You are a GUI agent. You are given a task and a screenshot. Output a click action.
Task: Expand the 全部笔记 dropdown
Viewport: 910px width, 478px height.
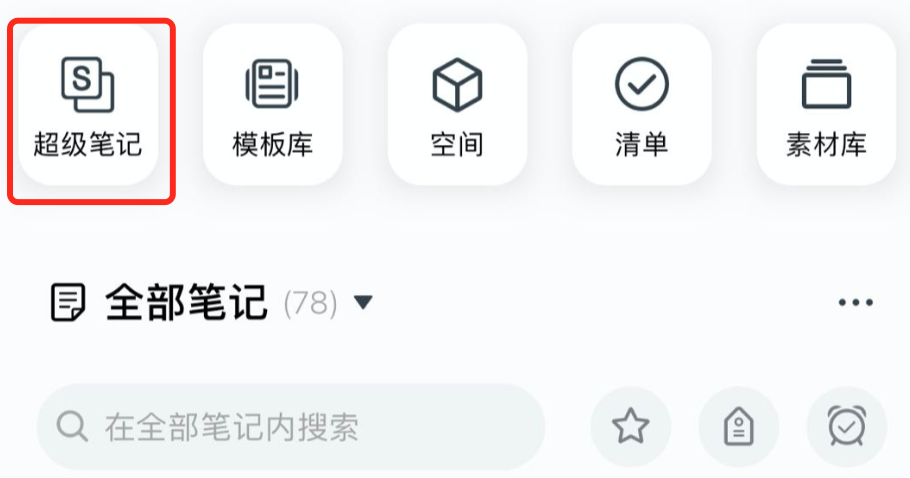pyautogui.click(x=363, y=302)
